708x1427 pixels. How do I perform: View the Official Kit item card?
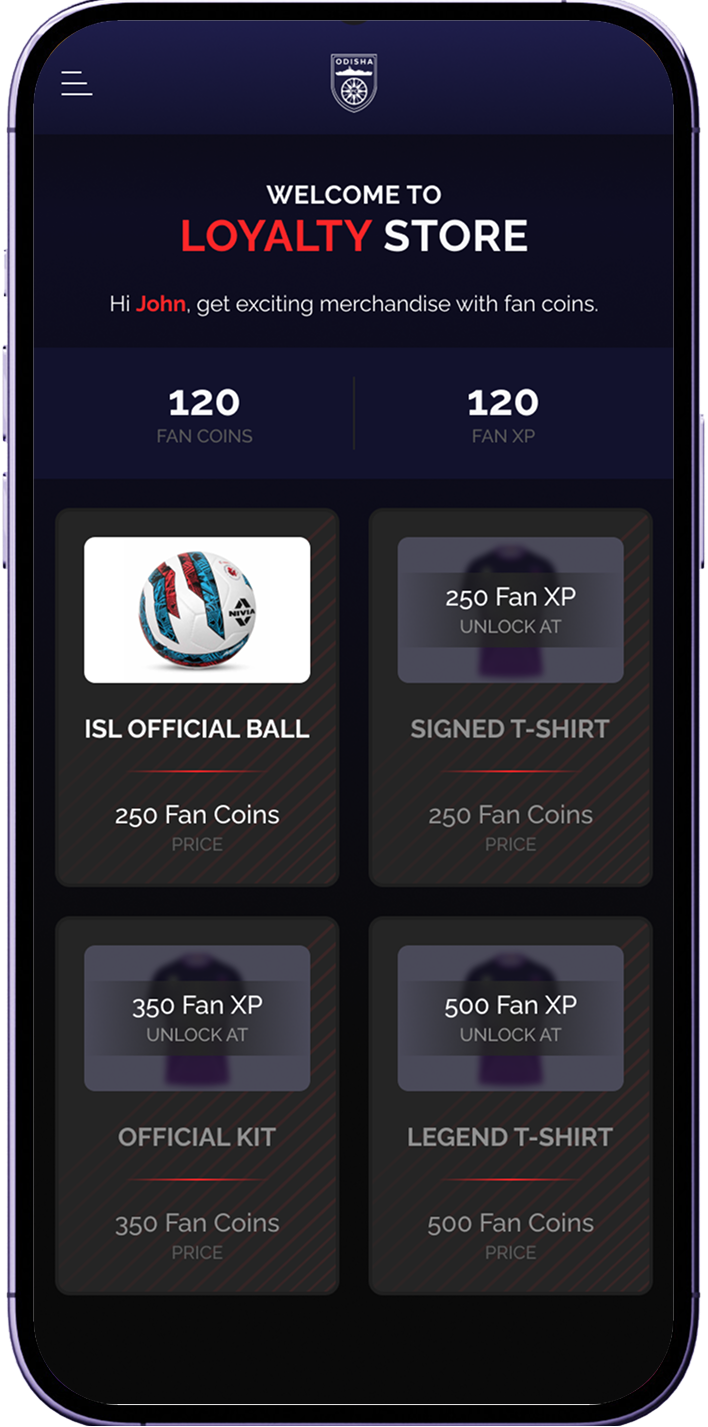point(197,1105)
